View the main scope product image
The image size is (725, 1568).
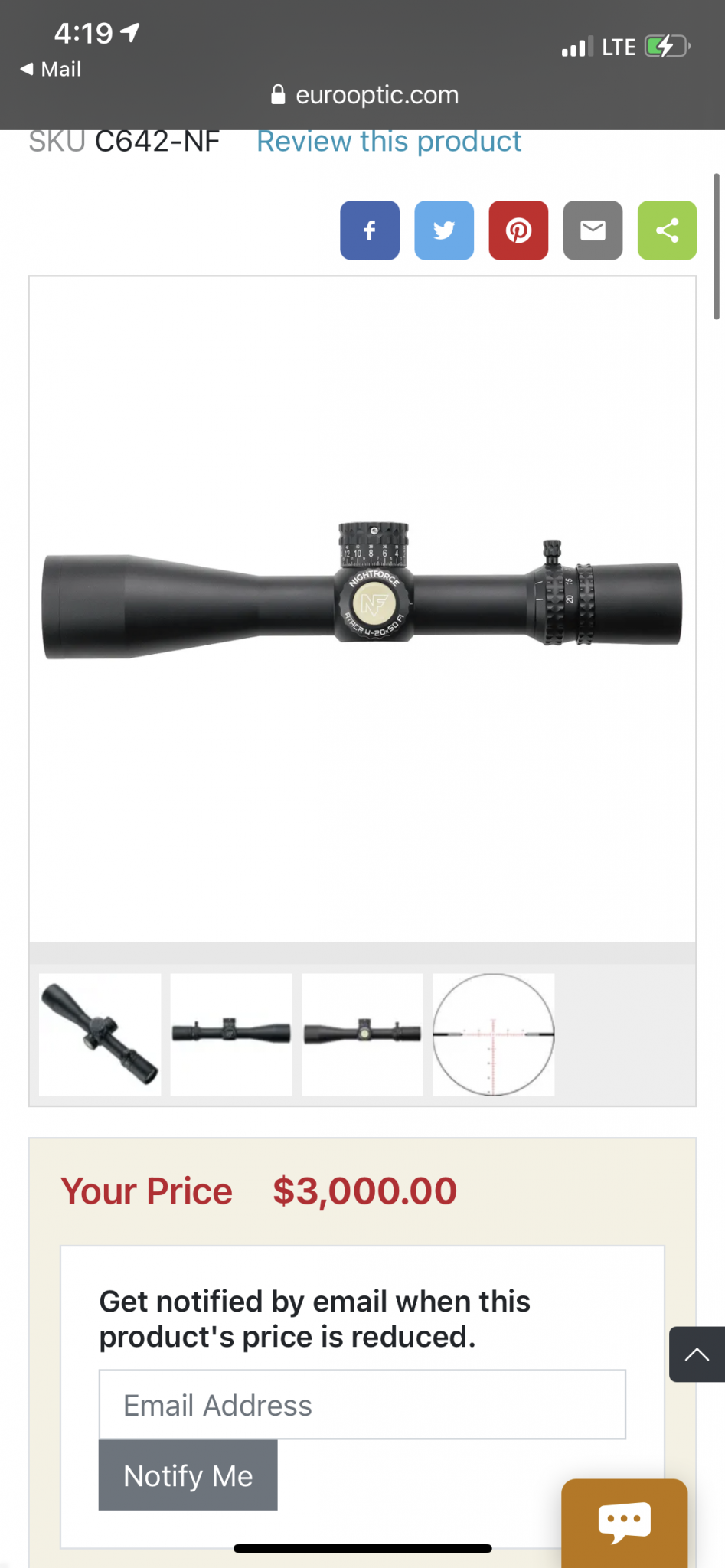[x=362, y=597]
